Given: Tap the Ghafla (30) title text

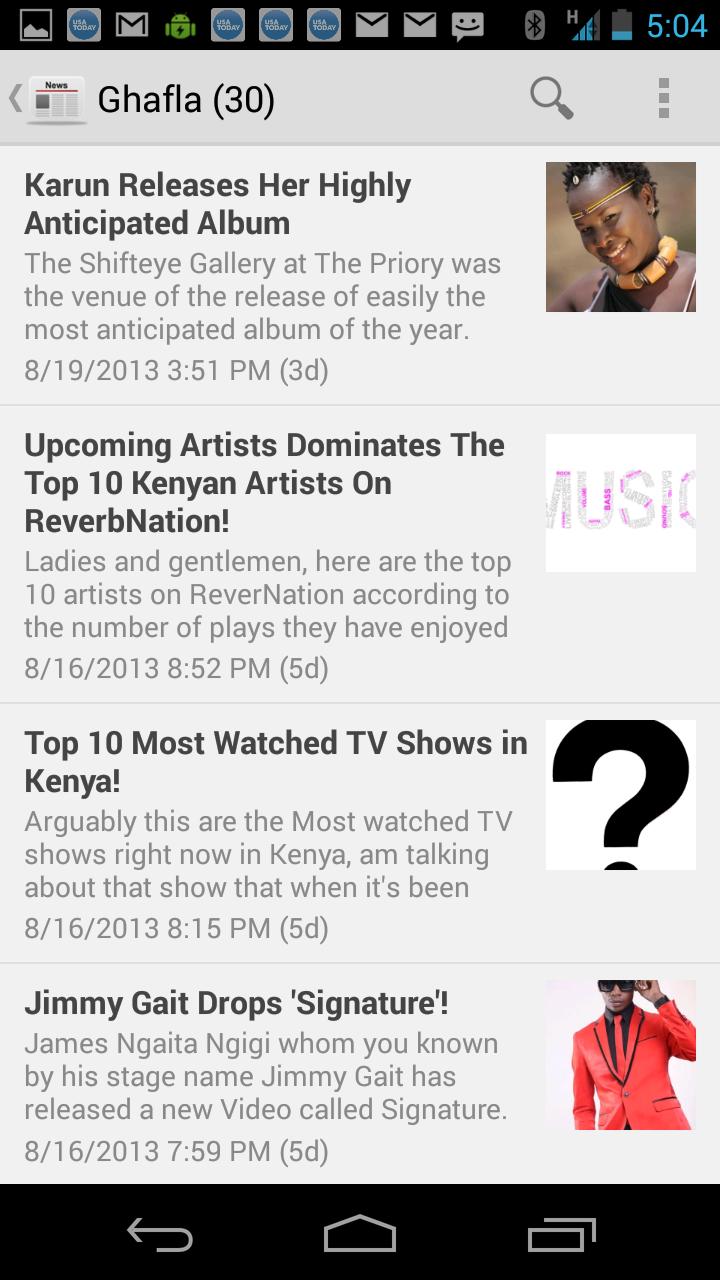Looking at the screenshot, I should (x=185, y=98).
